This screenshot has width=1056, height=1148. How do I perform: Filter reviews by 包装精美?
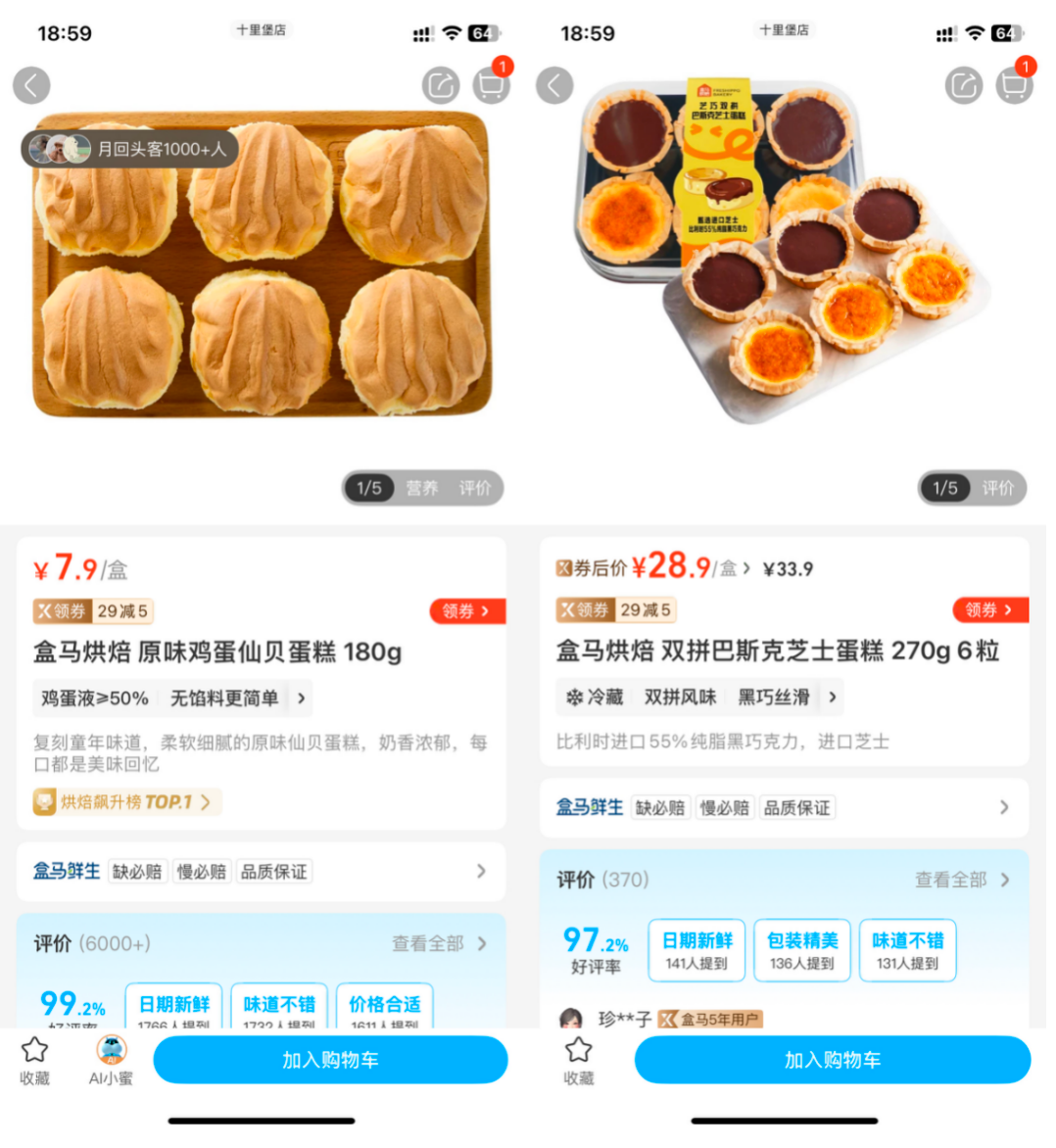click(x=801, y=950)
